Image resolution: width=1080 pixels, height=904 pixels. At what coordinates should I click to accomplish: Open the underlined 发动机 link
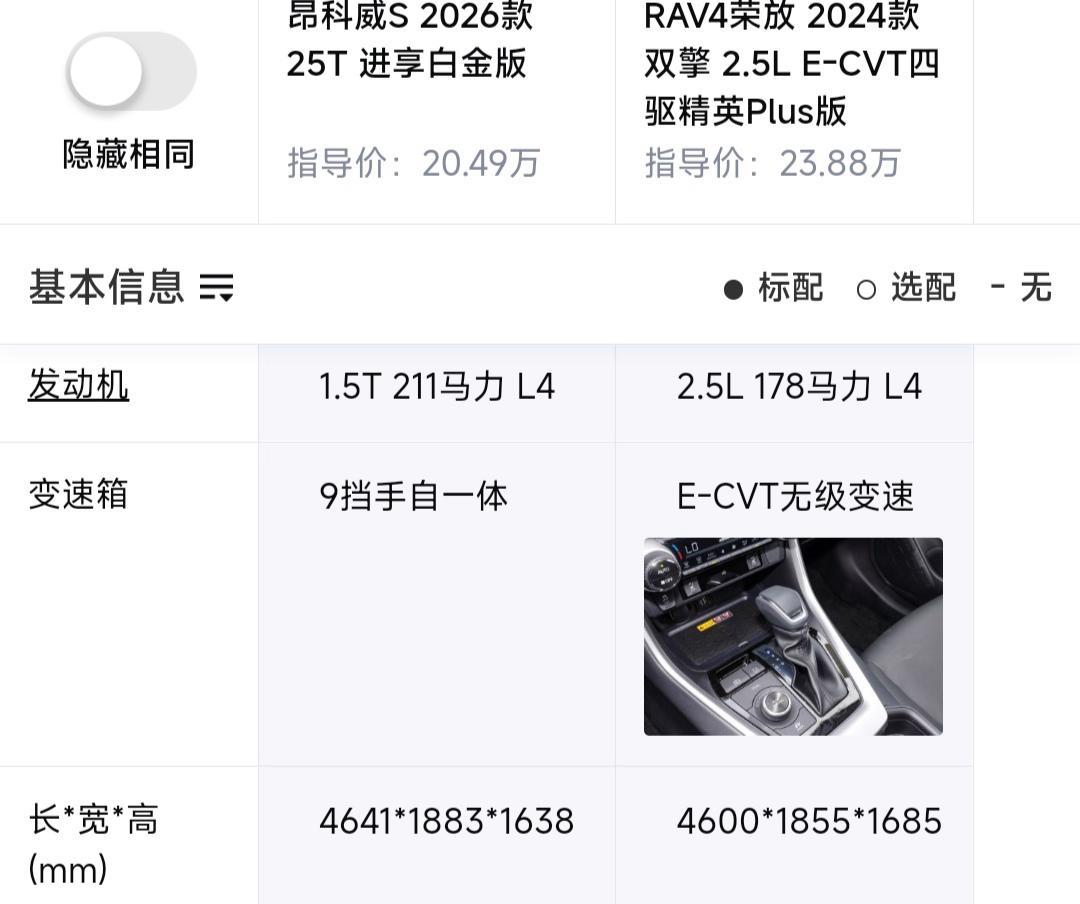[x=78, y=385]
